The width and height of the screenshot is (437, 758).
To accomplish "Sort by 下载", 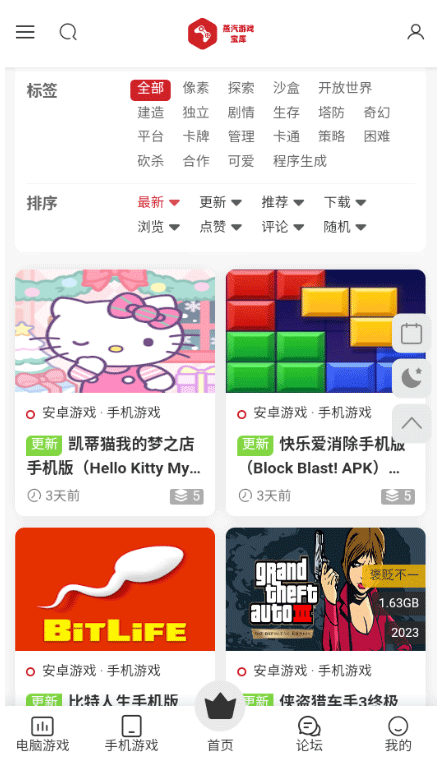I will pos(345,202).
